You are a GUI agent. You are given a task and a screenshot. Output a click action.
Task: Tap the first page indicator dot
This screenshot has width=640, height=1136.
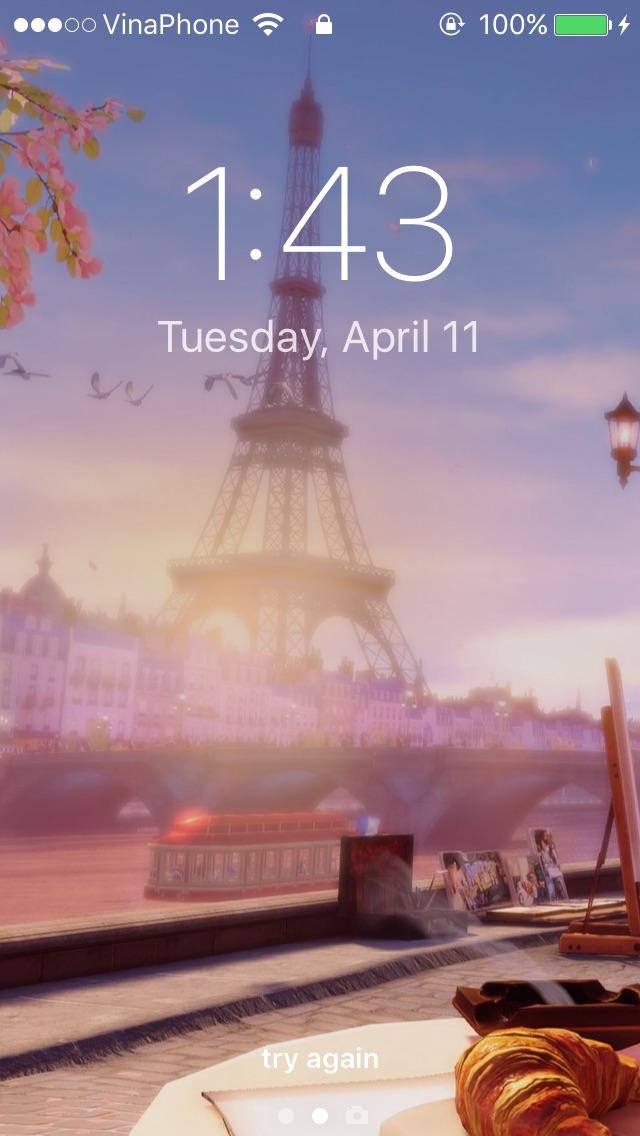tap(286, 1115)
